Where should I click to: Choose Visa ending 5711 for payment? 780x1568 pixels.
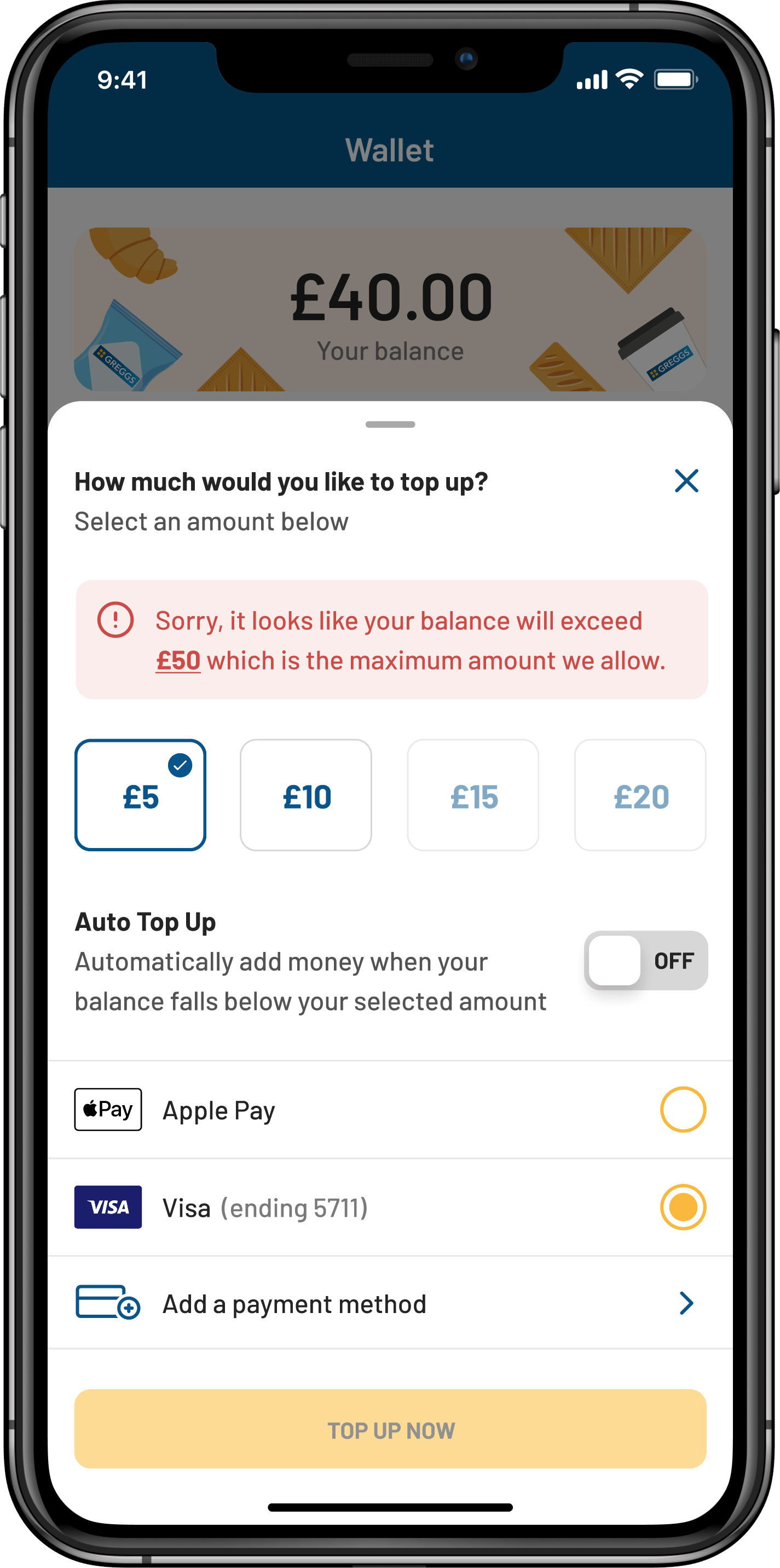683,1207
